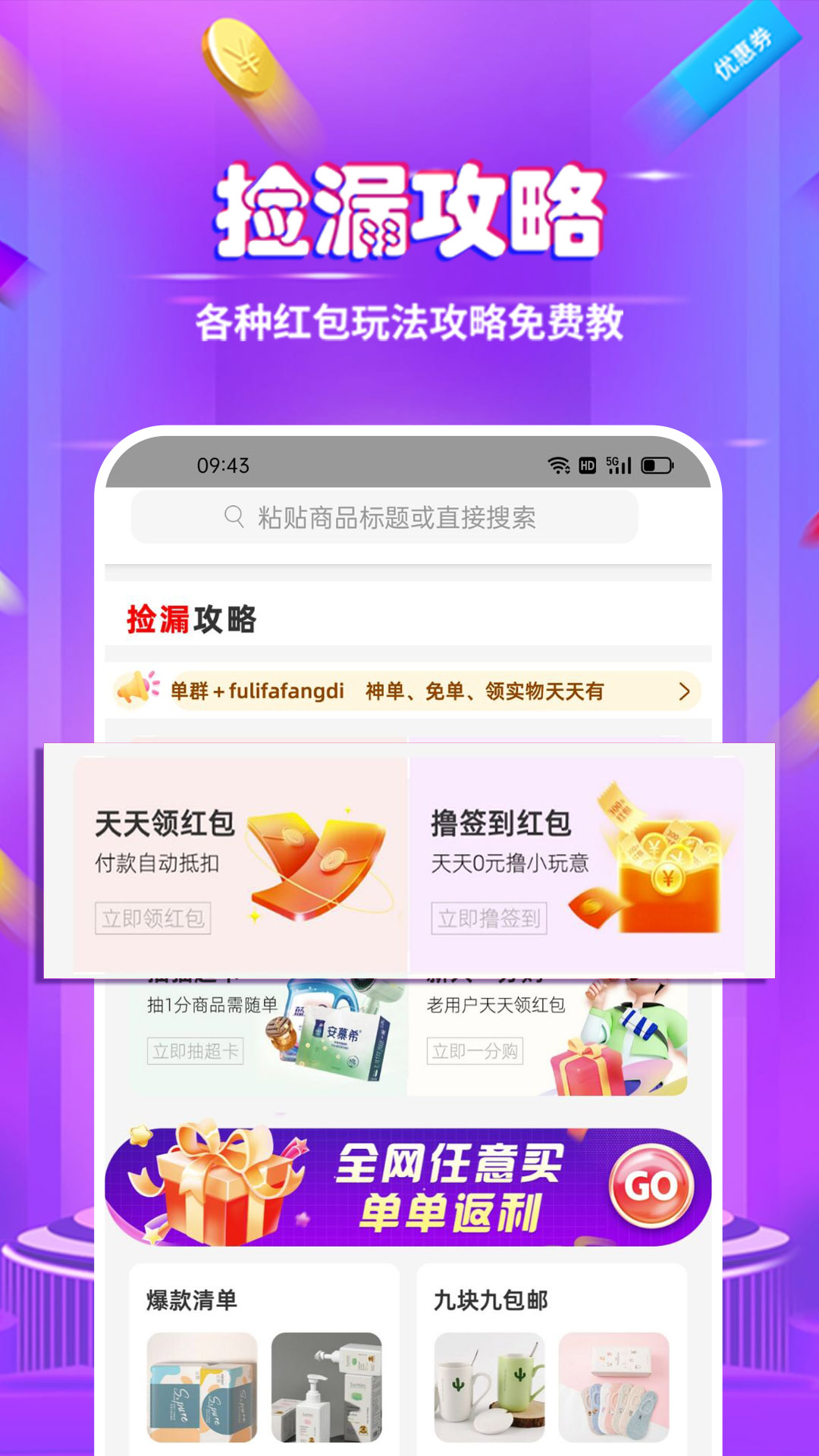Click the megaphone icon on the announcement banner

tap(137, 691)
